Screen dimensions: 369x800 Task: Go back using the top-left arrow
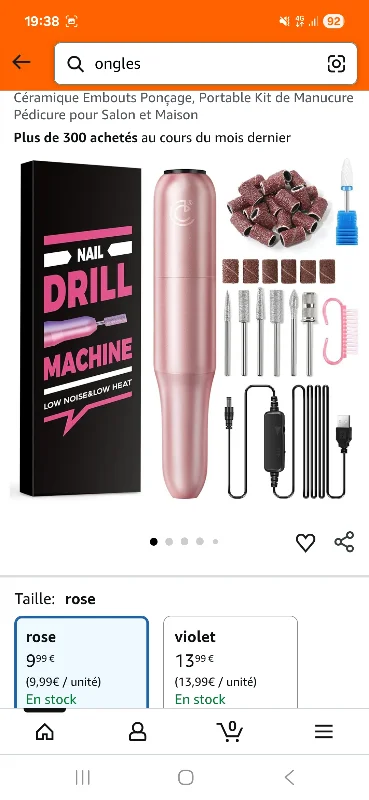click(x=21, y=62)
